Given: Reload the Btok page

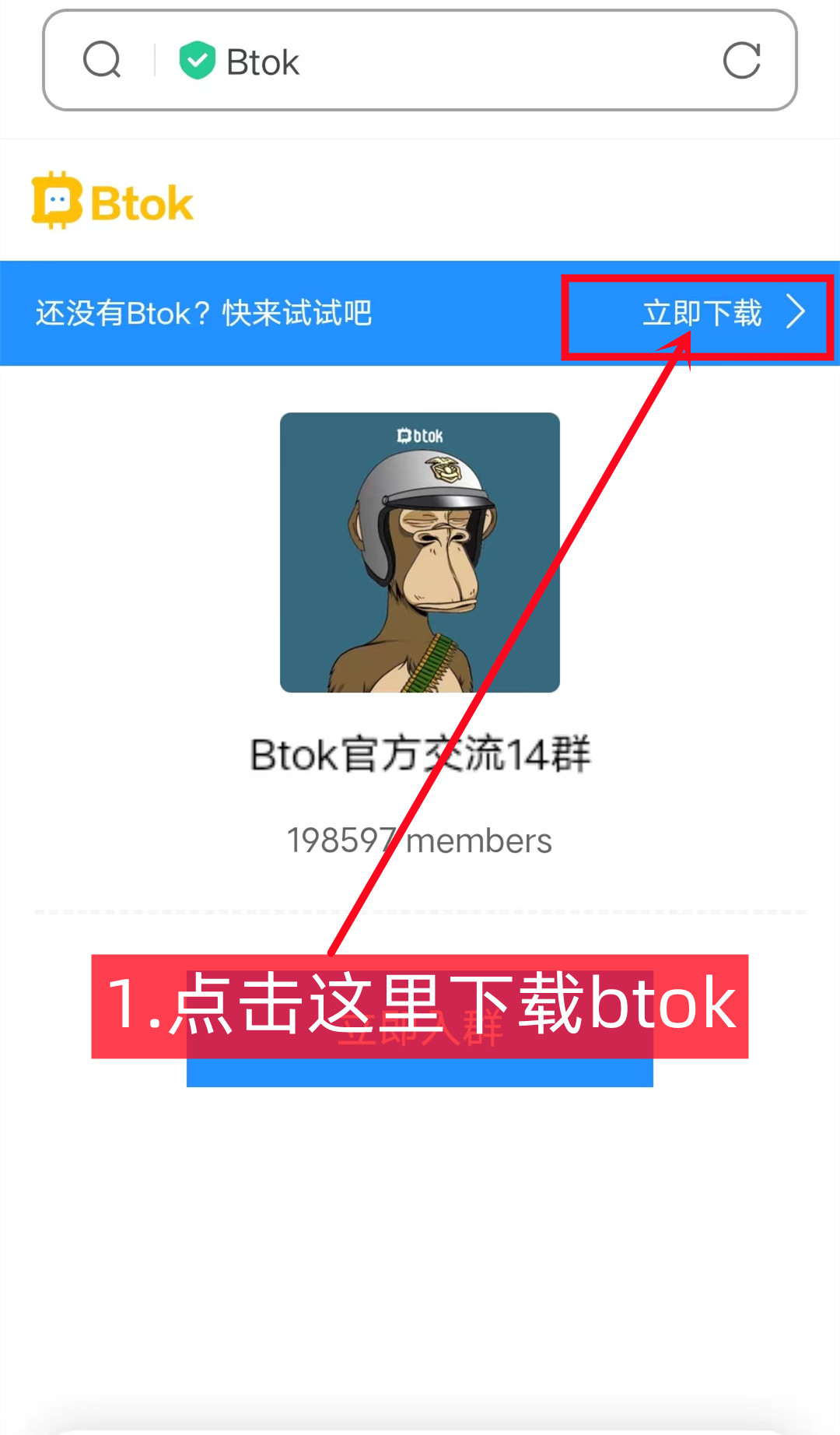Looking at the screenshot, I should [x=741, y=61].
